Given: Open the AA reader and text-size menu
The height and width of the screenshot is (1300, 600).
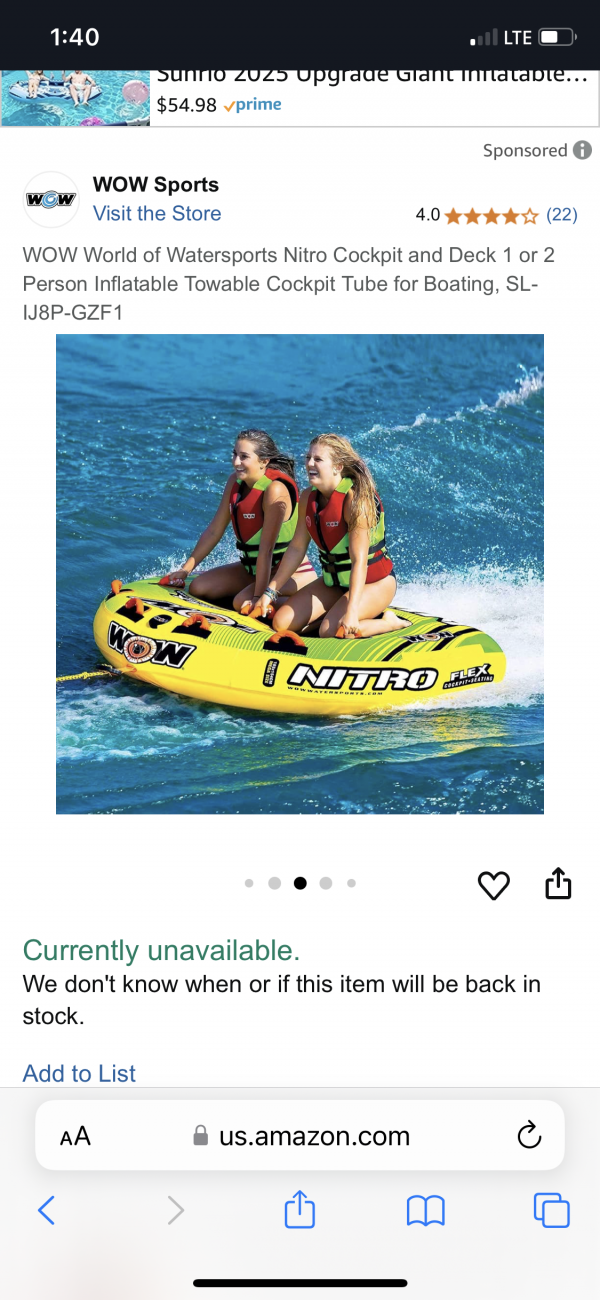Looking at the screenshot, I should pos(75,1136).
